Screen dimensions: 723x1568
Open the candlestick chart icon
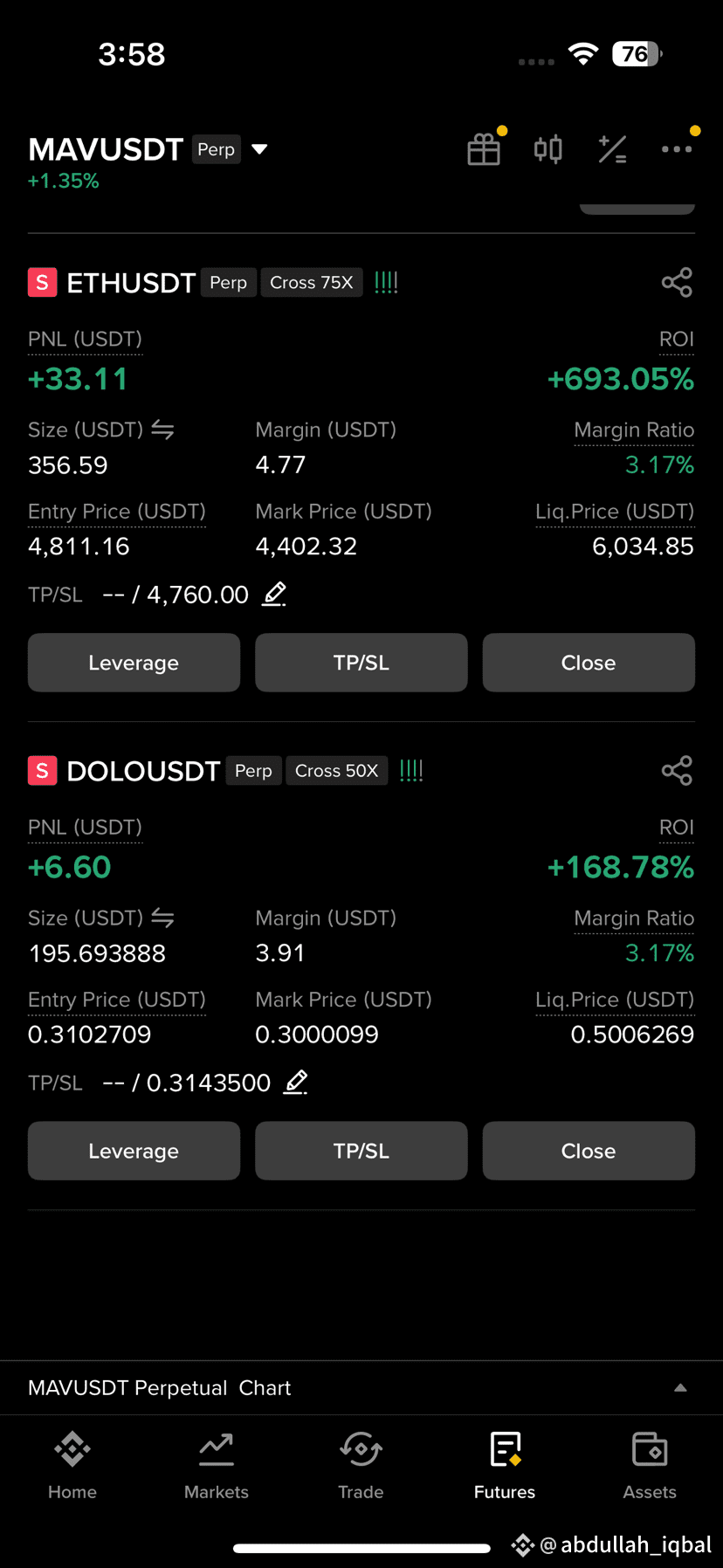pos(548,149)
